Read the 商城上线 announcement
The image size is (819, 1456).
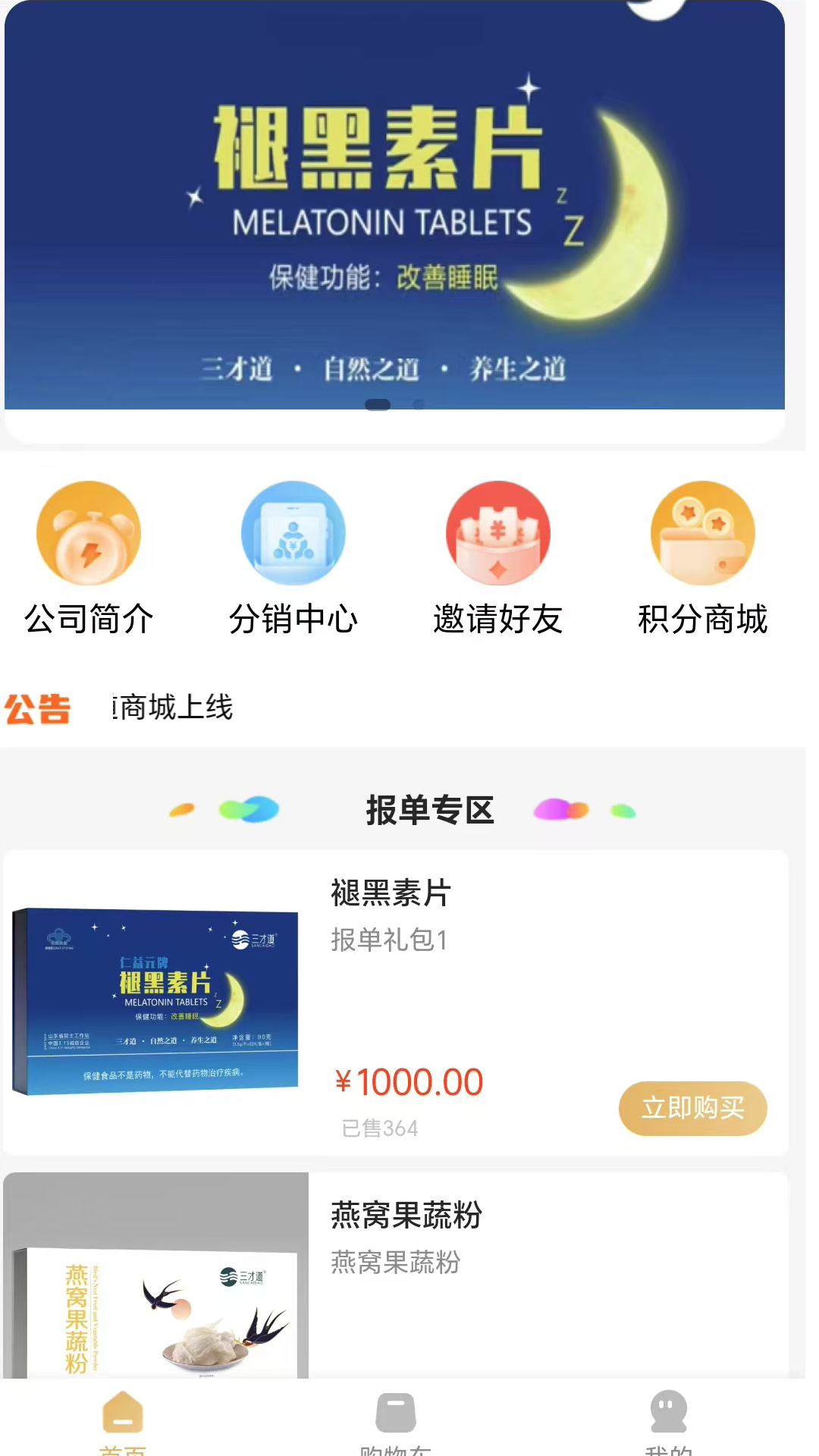coord(174,708)
